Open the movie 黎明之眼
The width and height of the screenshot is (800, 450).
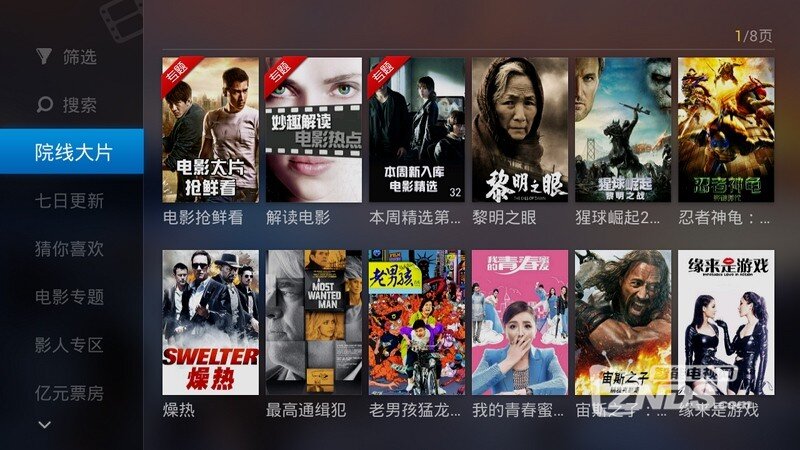[520, 130]
